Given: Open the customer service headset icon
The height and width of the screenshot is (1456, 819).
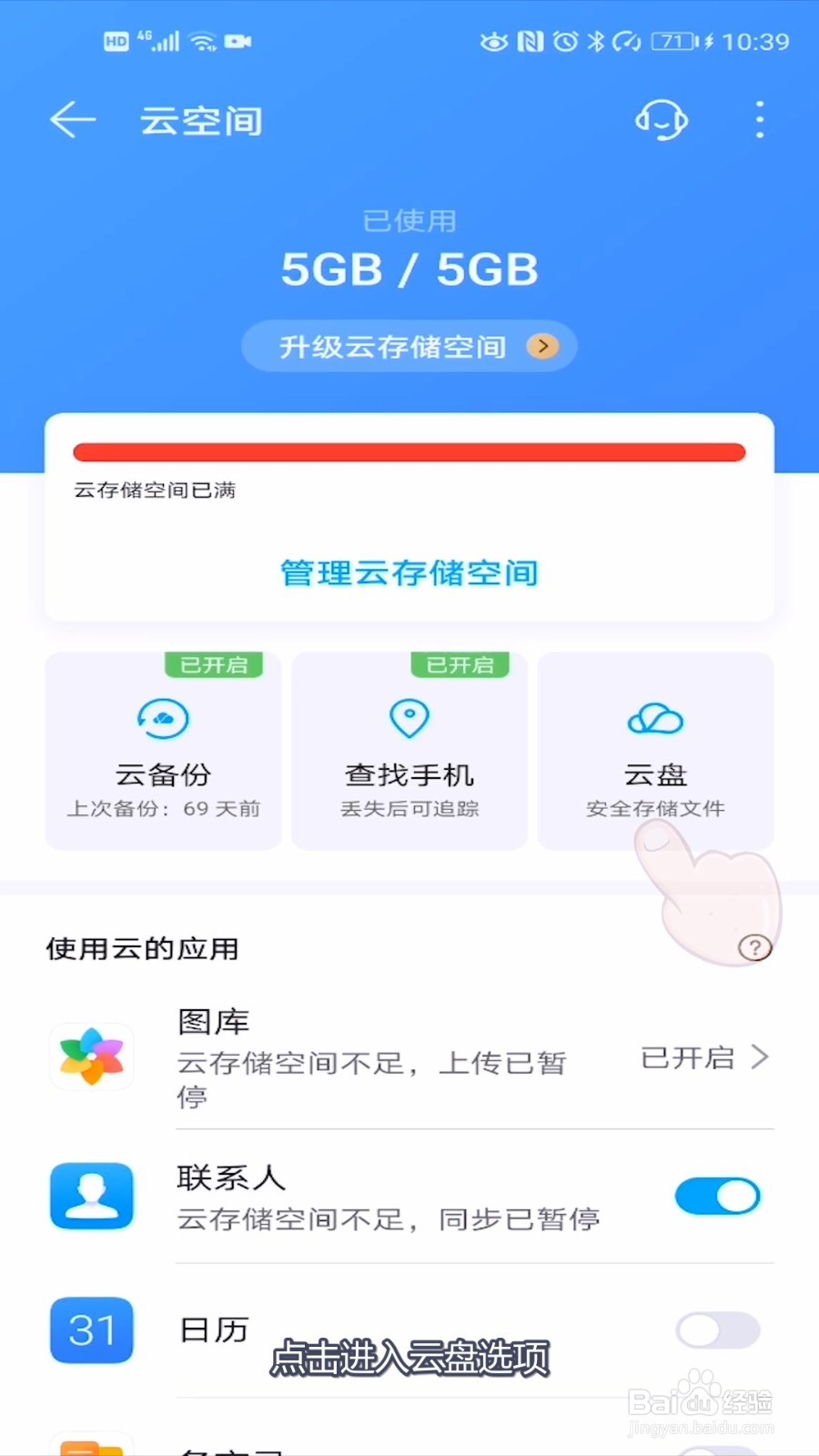Looking at the screenshot, I should 662,119.
